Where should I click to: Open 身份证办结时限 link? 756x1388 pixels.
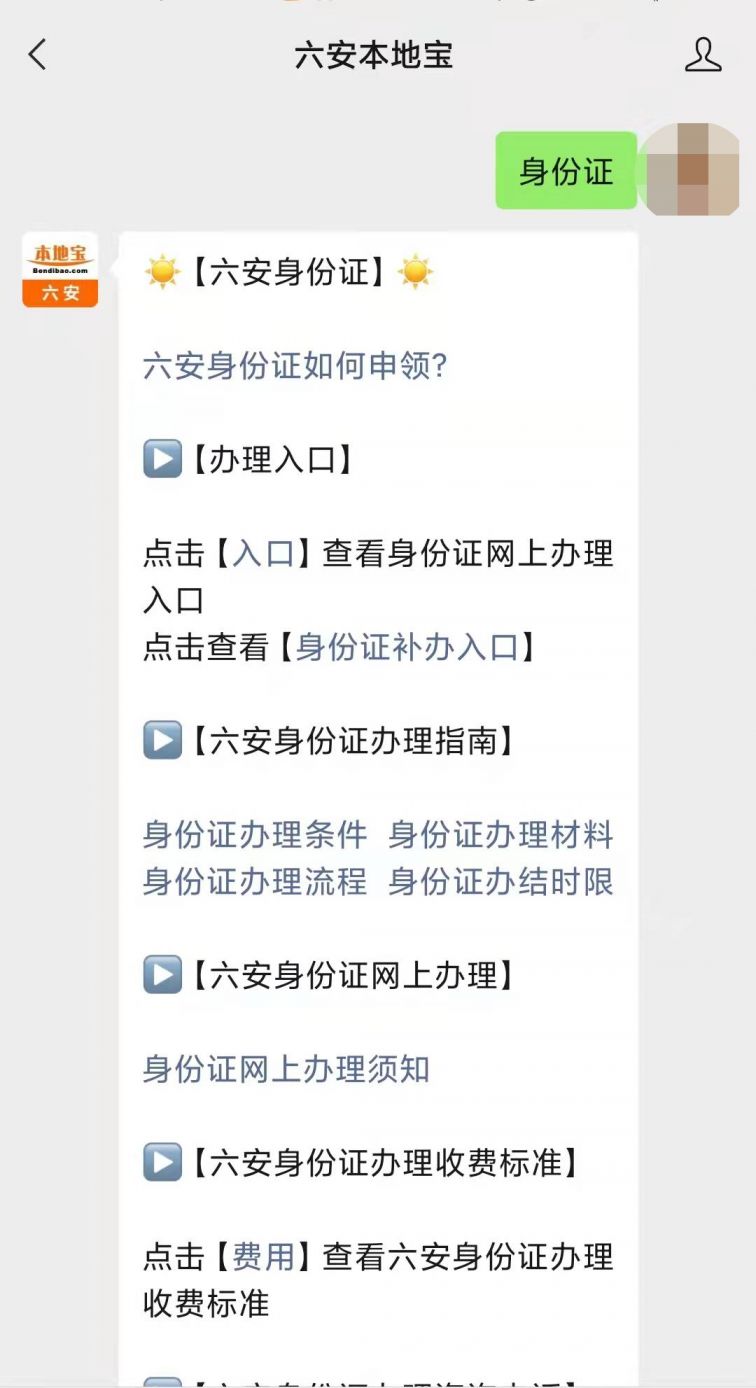(501, 882)
